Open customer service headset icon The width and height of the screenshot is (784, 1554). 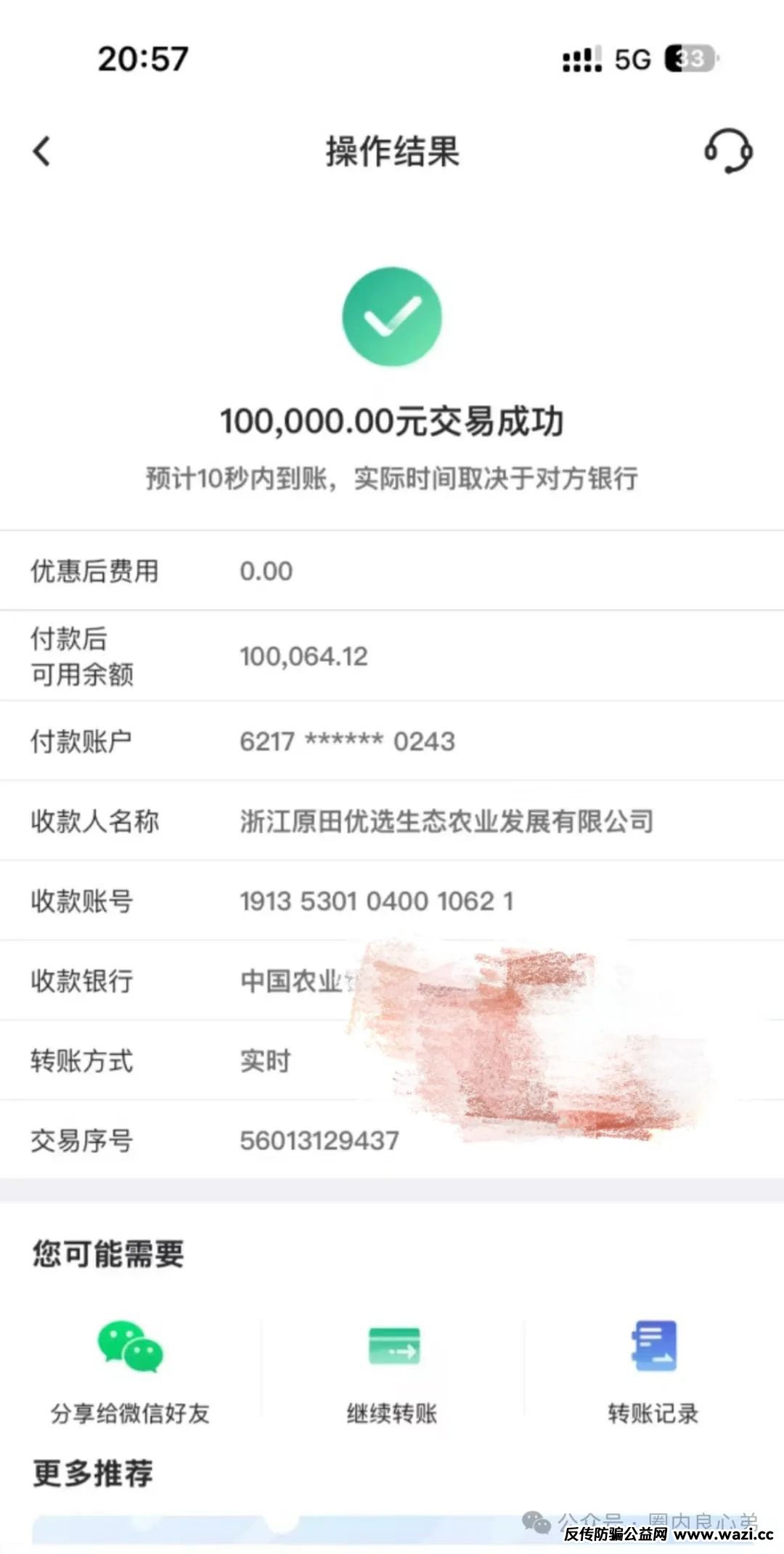point(728,150)
